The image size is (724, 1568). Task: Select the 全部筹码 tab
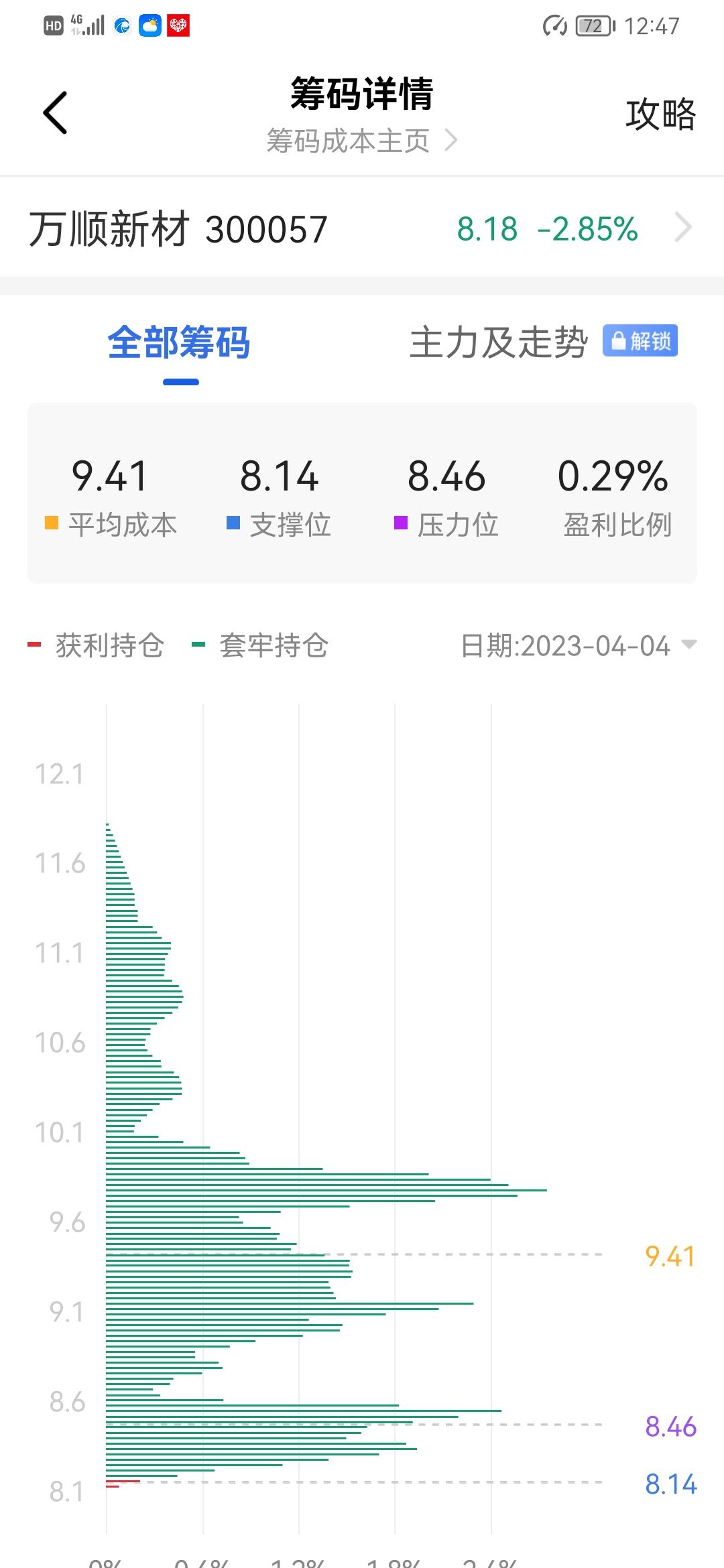tap(180, 343)
